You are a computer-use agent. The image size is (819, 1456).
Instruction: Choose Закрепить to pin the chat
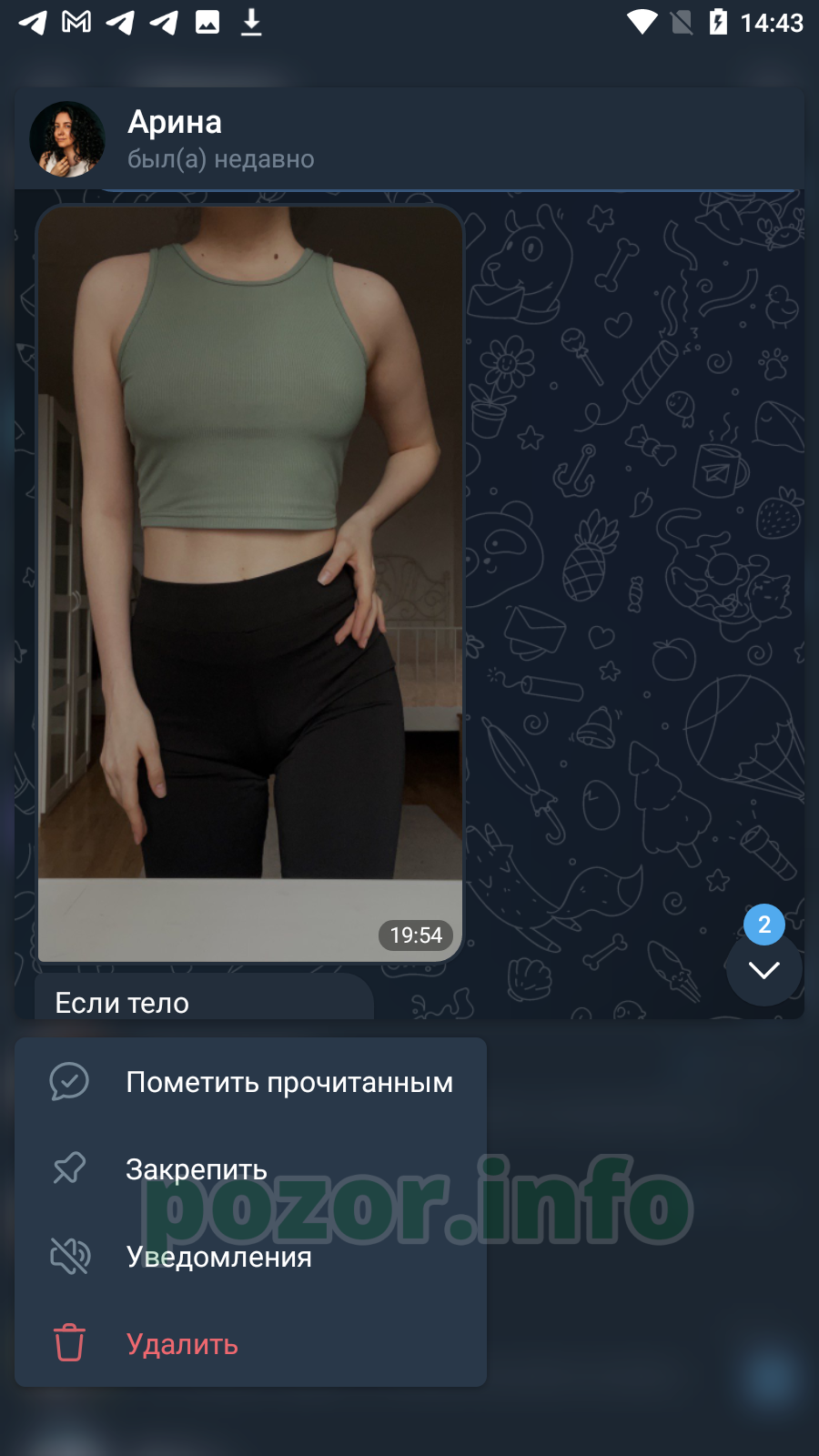pos(250,1169)
